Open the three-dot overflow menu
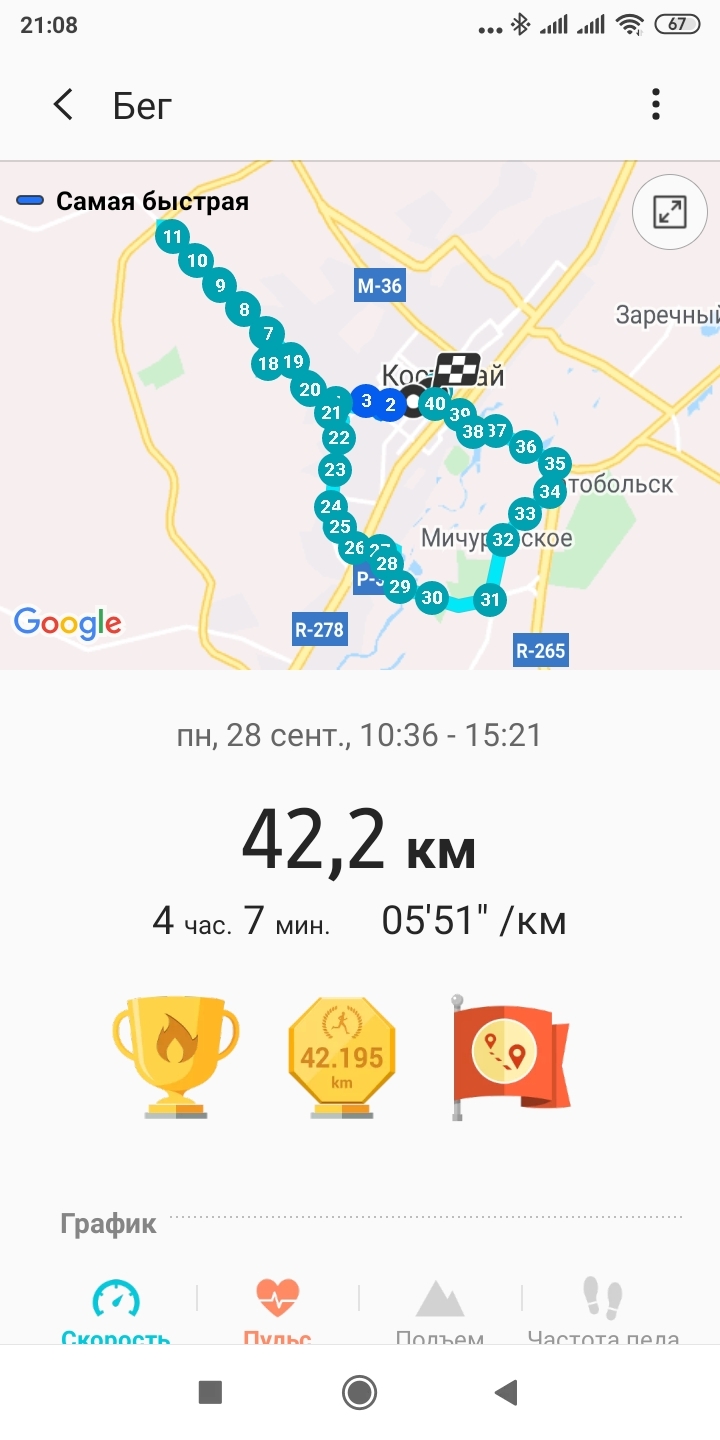 pyautogui.click(x=655, y=104)
